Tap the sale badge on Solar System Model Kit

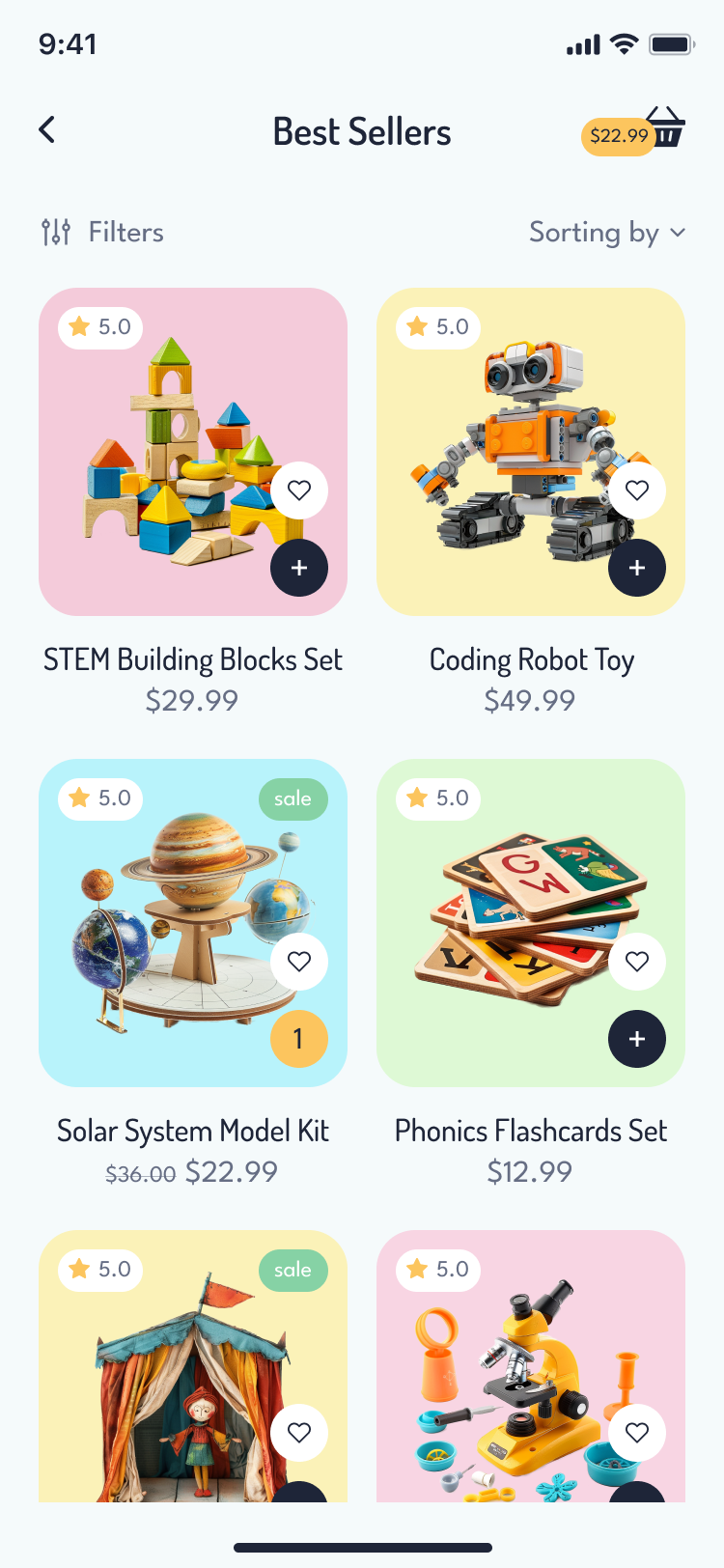coord(292,798)
